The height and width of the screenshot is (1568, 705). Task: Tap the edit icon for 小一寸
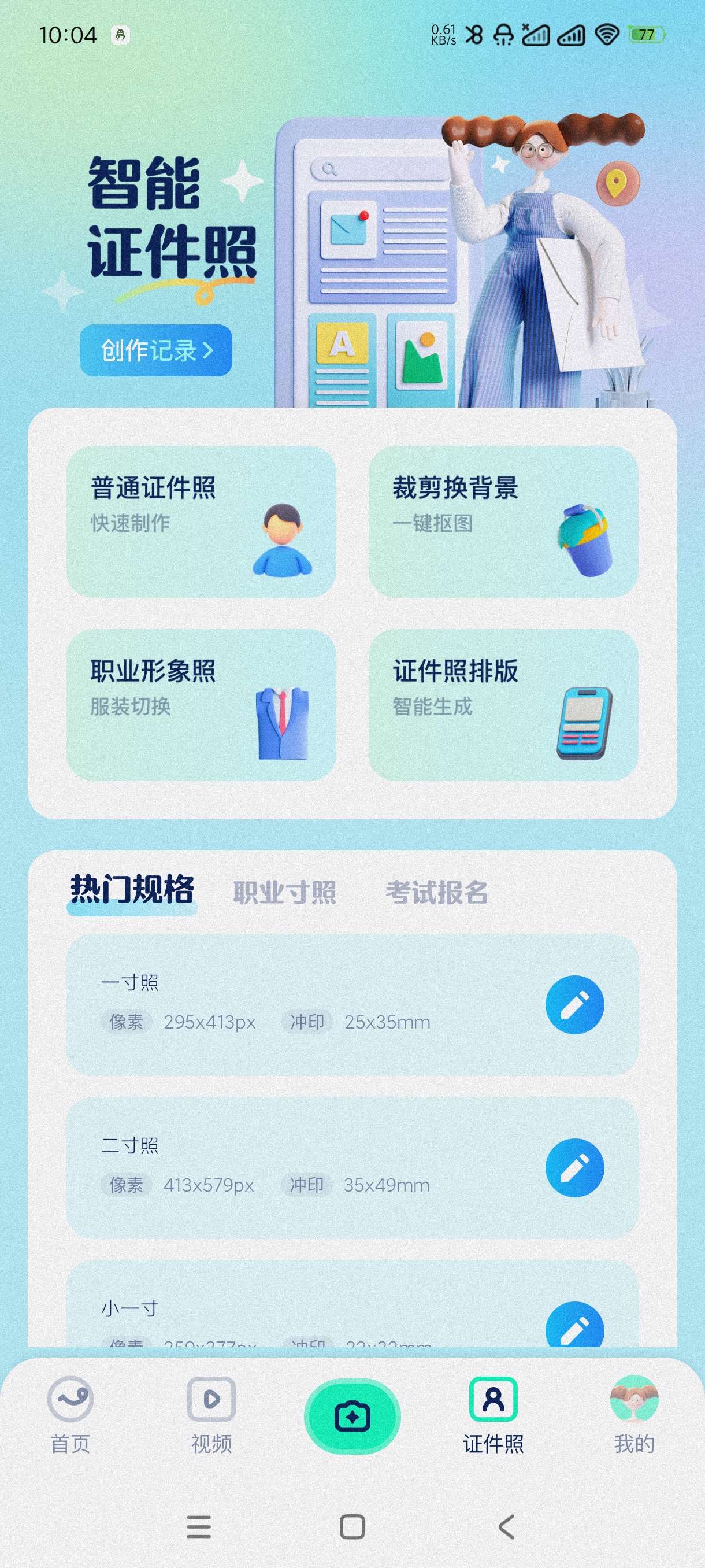(574, 1327)
